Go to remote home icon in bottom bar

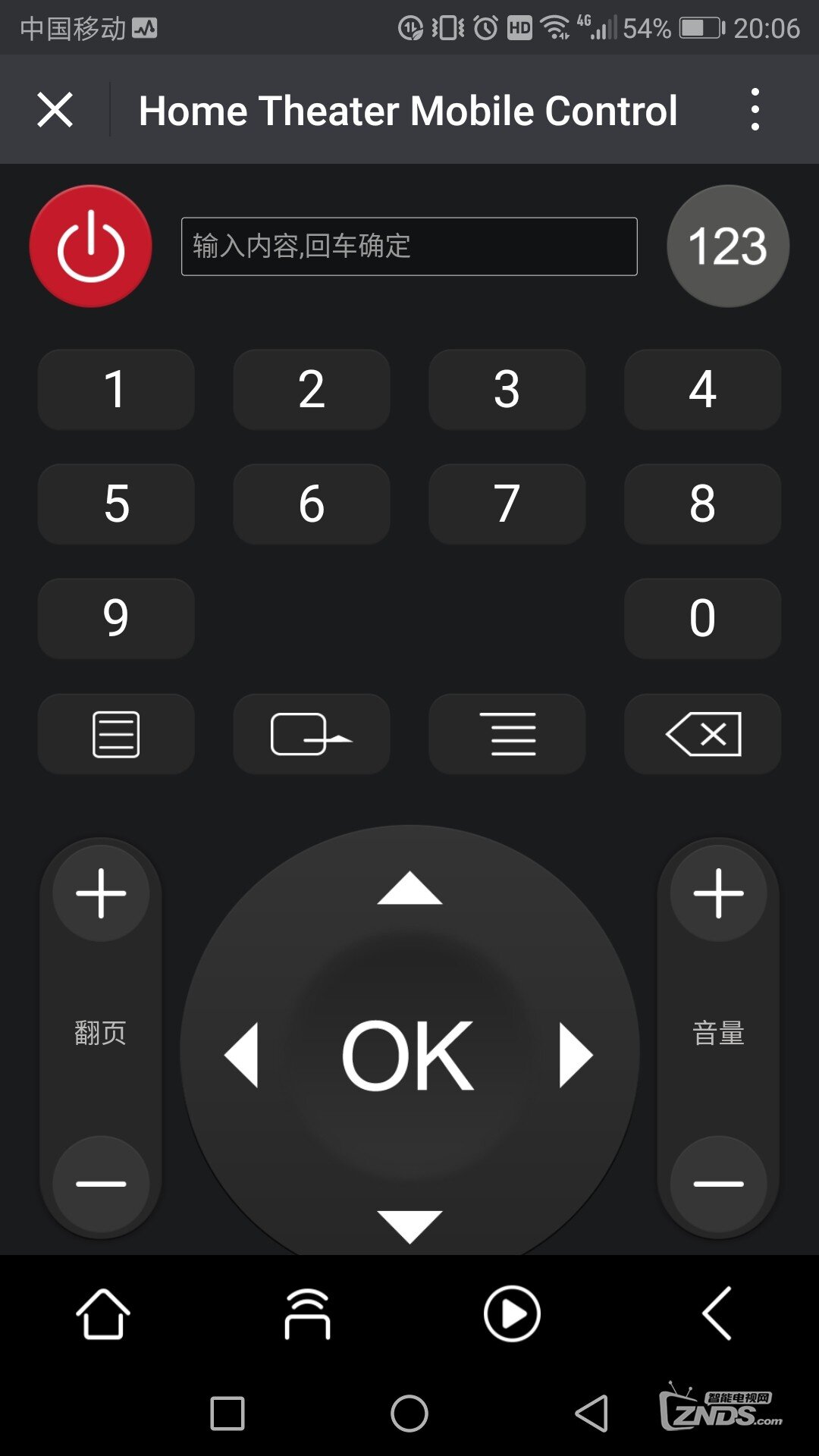(x=102, y=1313)
